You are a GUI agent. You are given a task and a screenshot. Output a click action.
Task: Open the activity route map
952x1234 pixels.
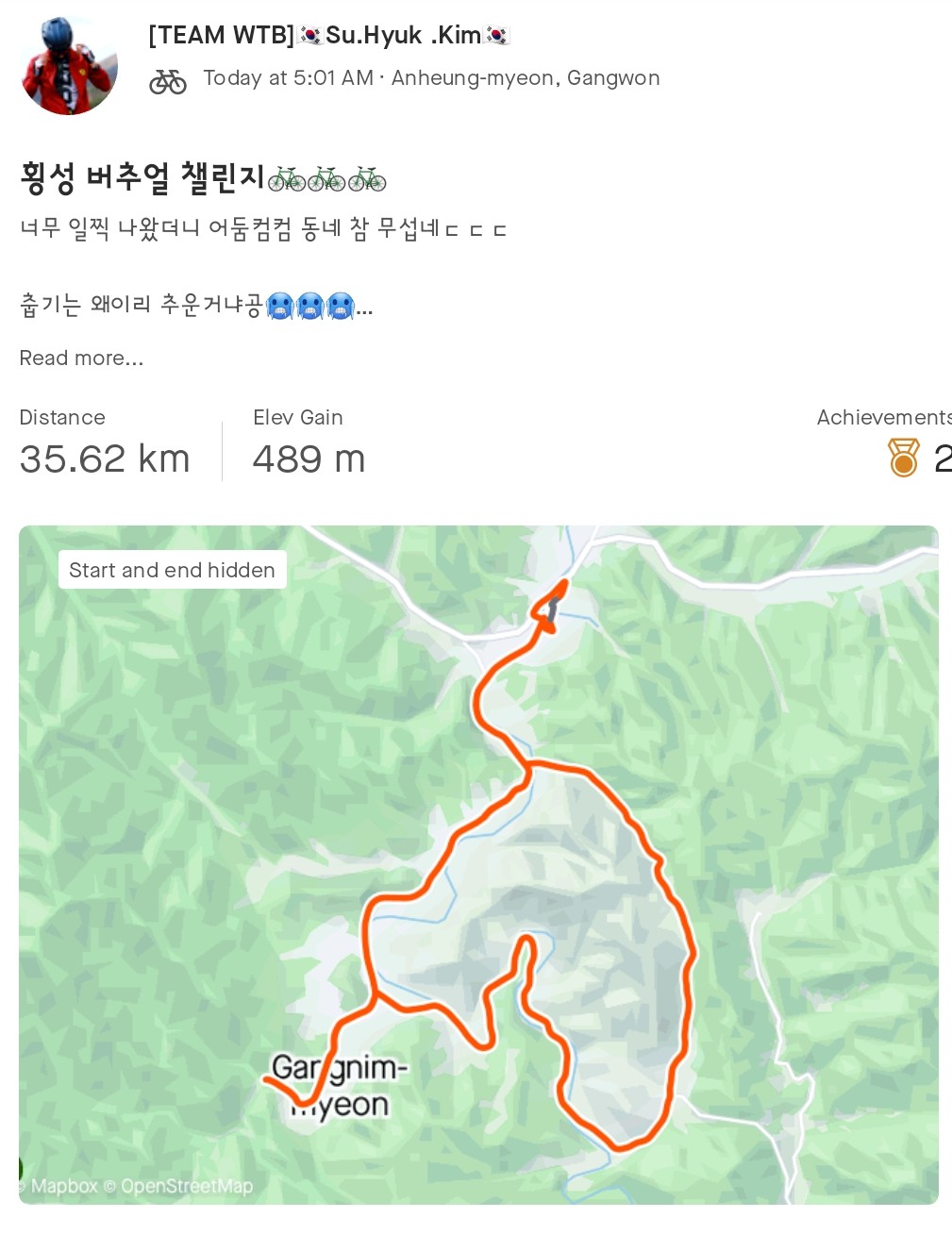(x=478, y=863)
